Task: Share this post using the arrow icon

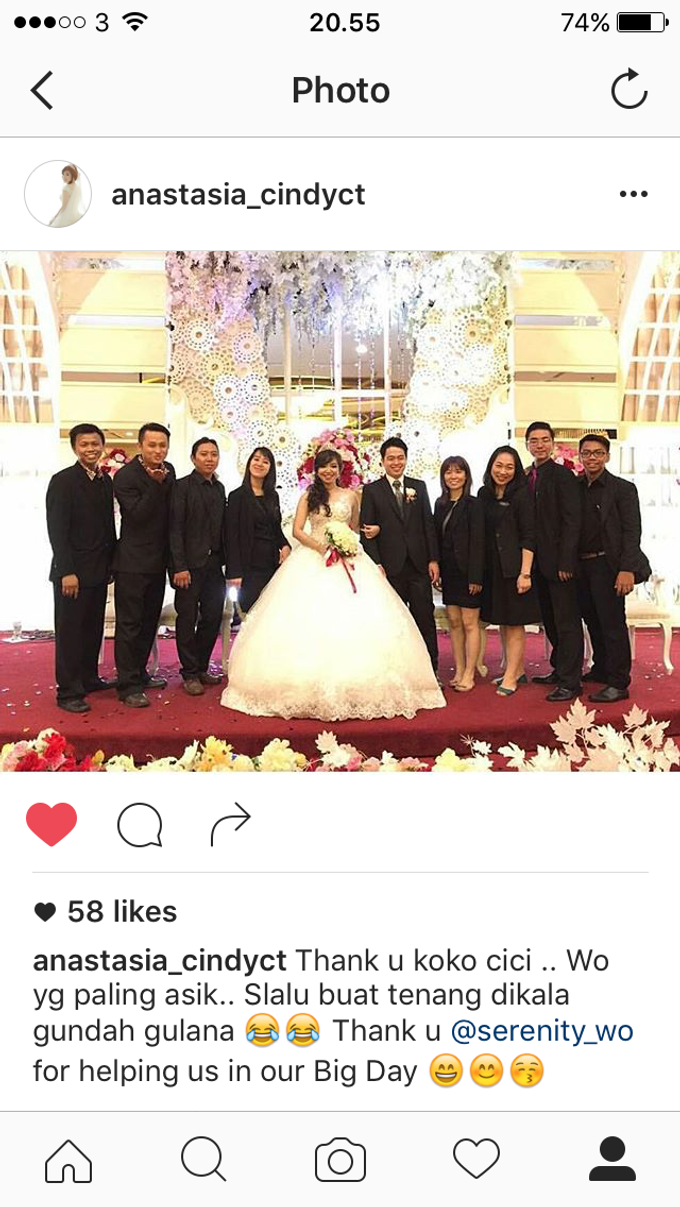Action: tap(230, 825)
